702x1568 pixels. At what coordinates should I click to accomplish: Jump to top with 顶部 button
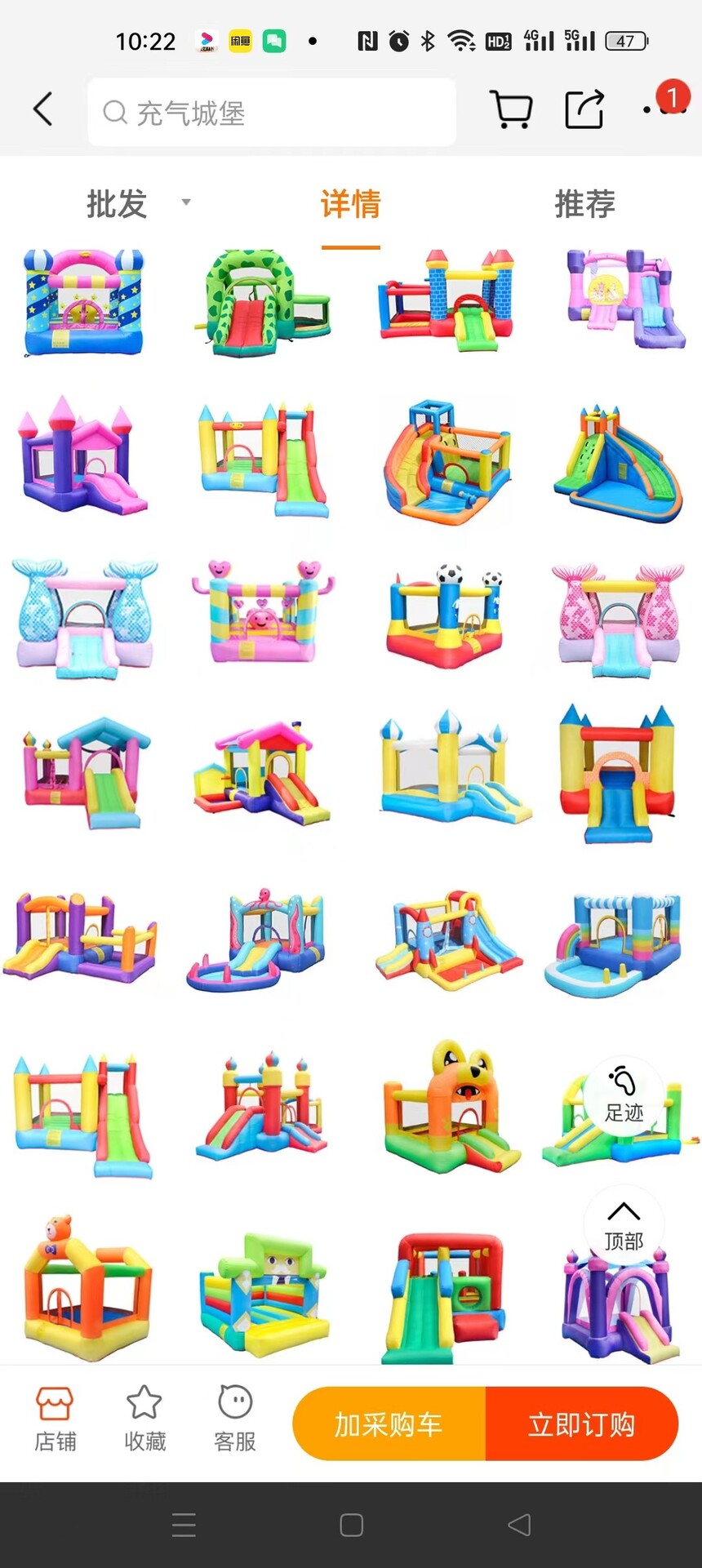click(x=624, y=1226)
